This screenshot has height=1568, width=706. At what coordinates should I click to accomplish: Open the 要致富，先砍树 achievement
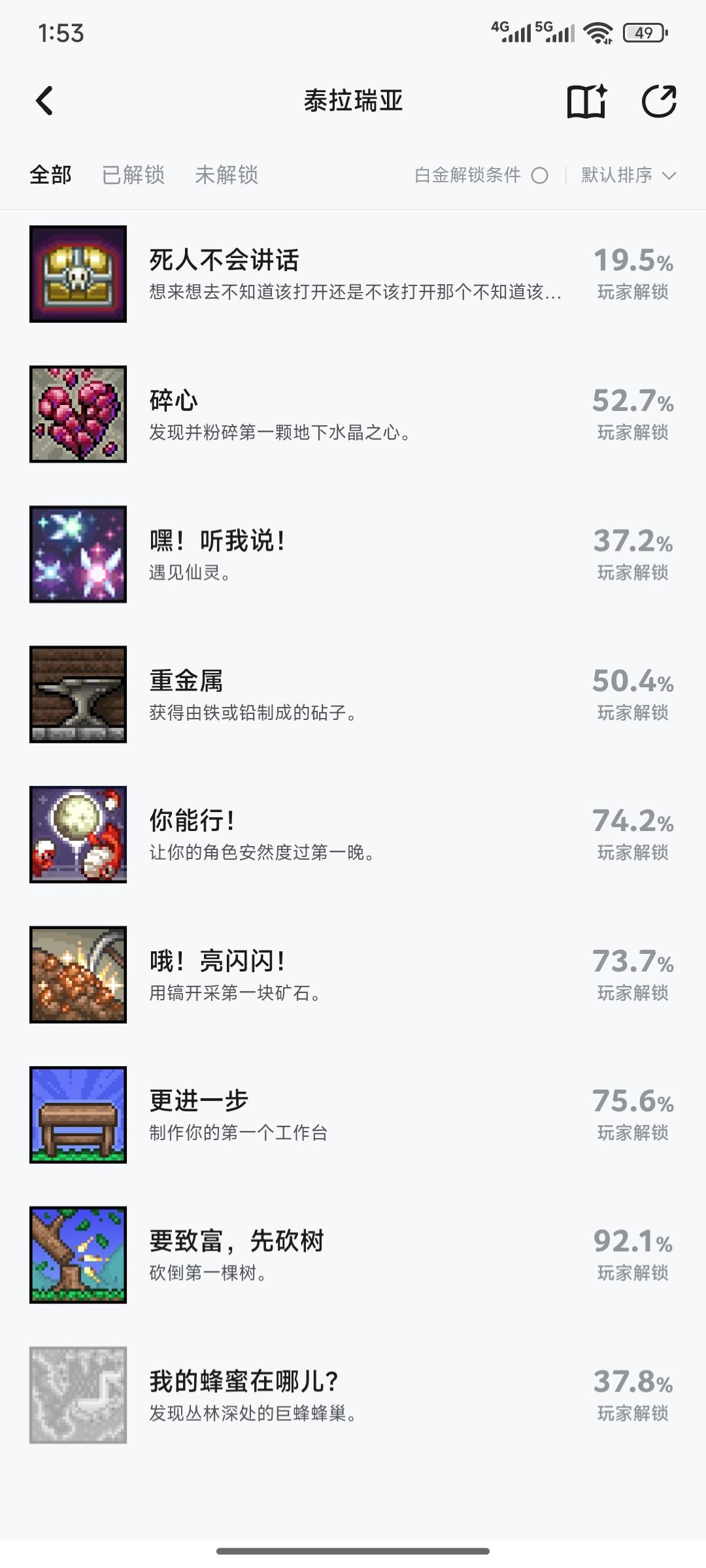pos(353,1255)
